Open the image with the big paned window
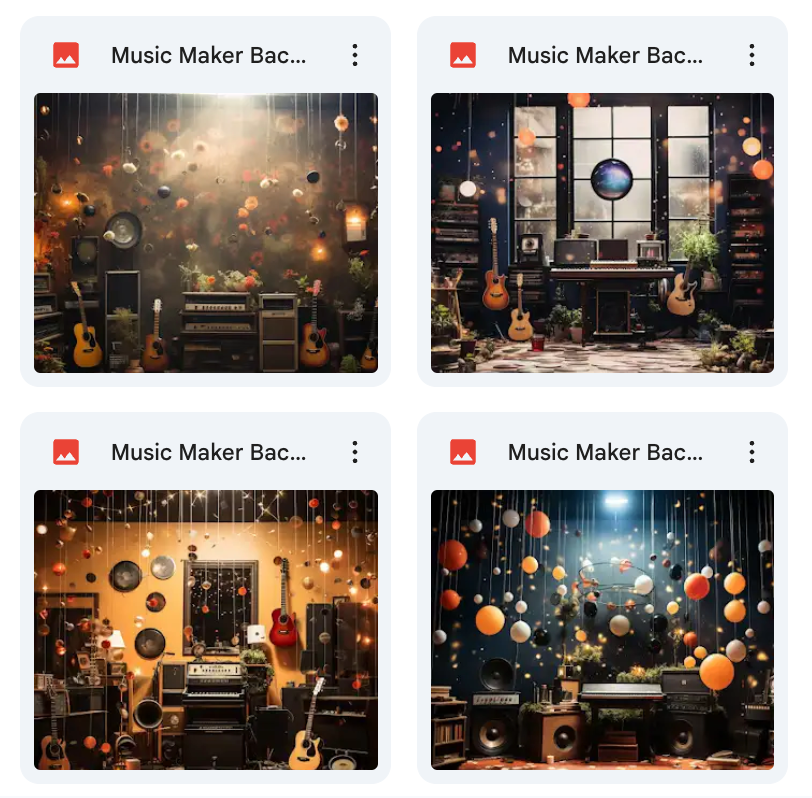This screenshot has width=812, height=798. coord(602,232)
